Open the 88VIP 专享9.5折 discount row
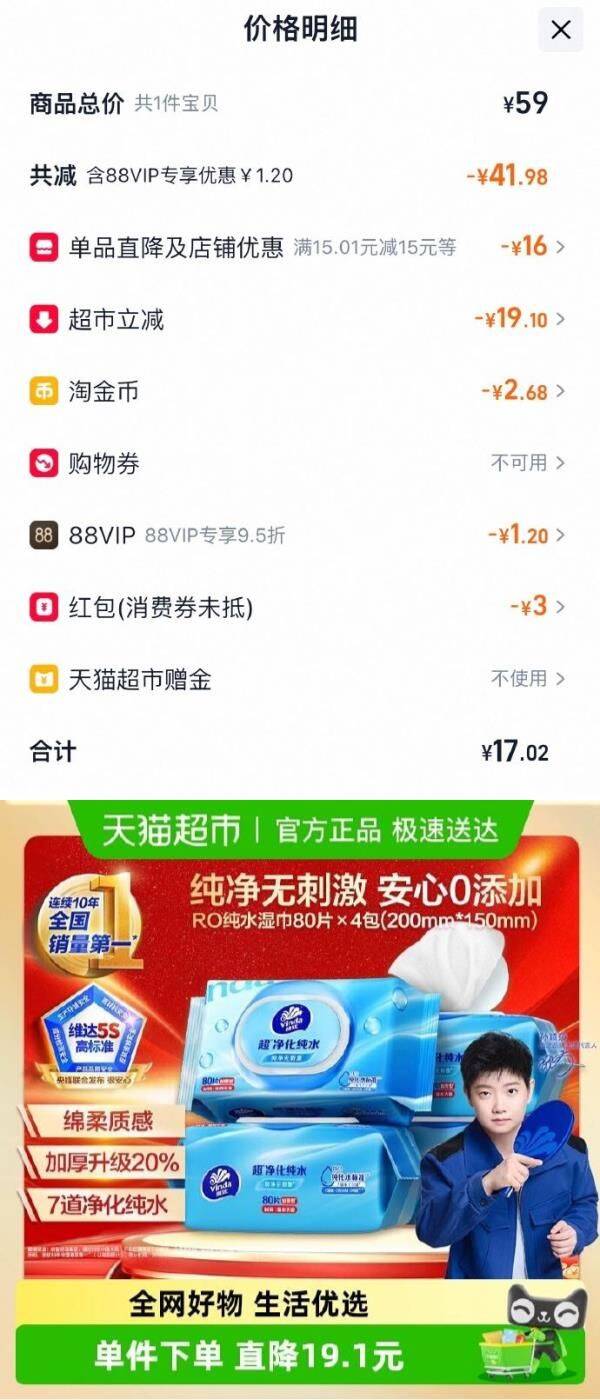 pyautogui.click(x=298, y=535)
